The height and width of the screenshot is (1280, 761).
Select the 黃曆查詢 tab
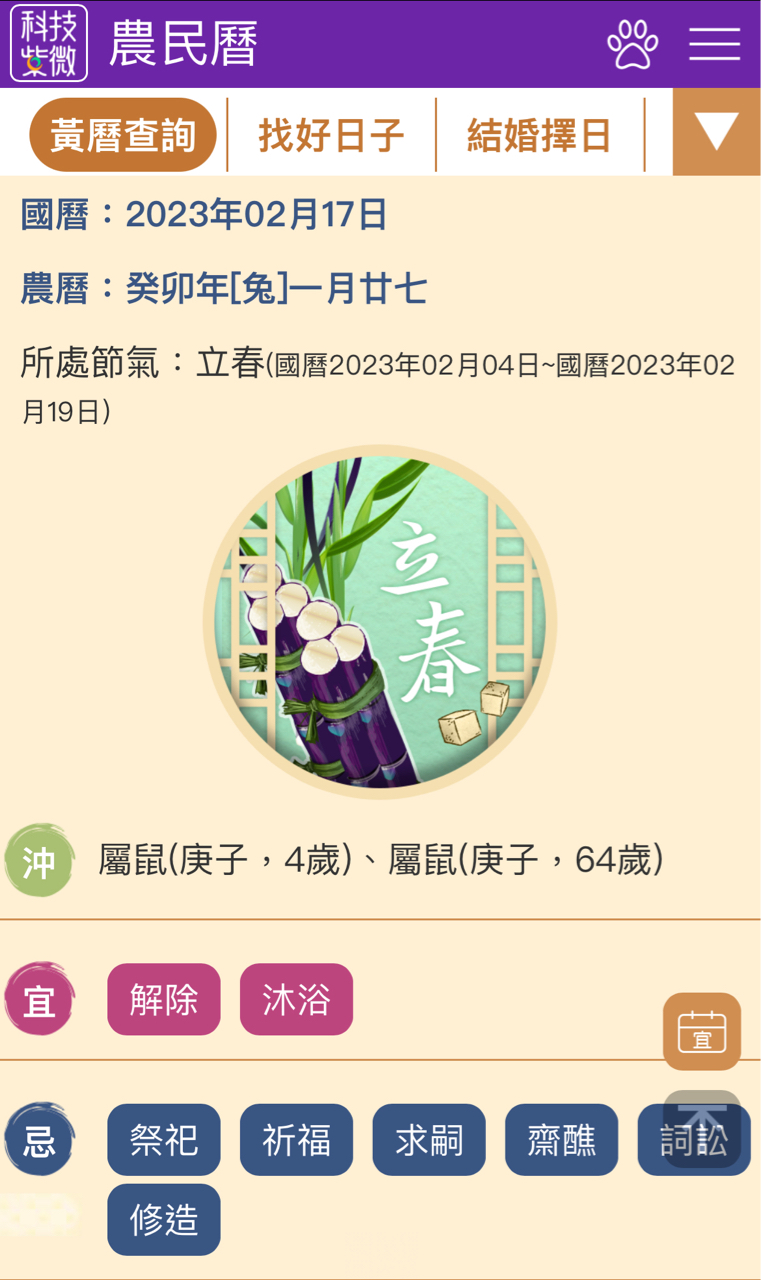click(x=123, y=135)
